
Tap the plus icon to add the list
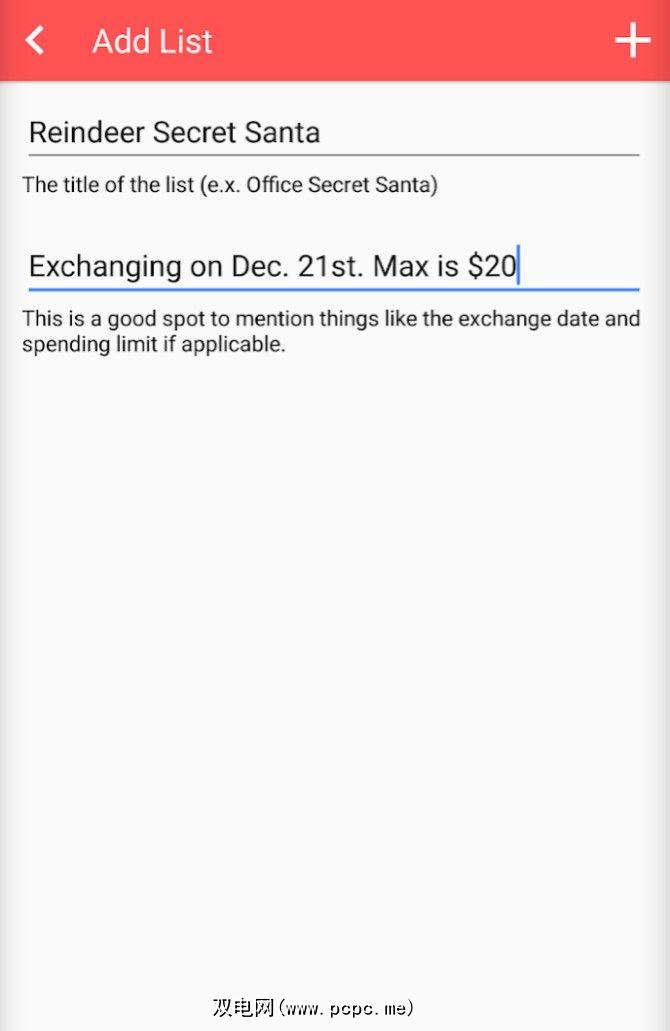632,41
